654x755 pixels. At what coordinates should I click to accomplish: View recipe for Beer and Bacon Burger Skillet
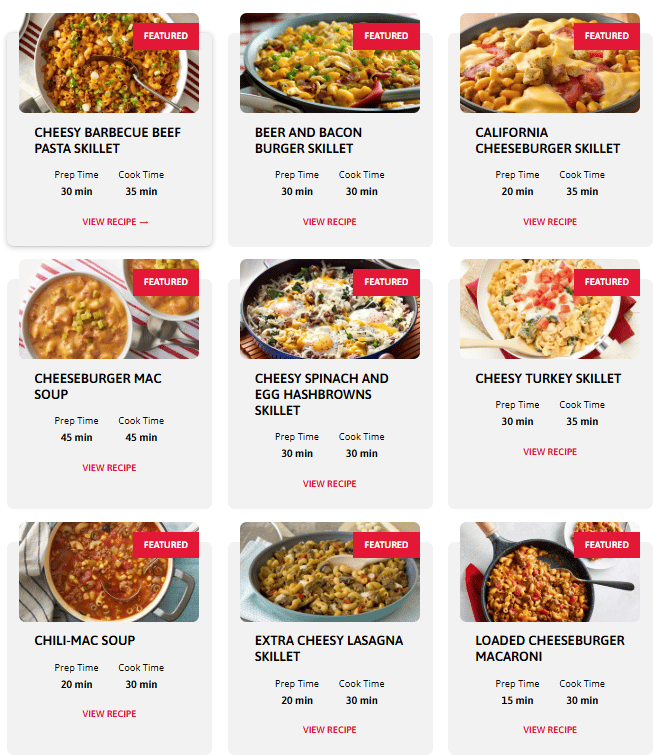pyautogui.click(x=329, y=222)
